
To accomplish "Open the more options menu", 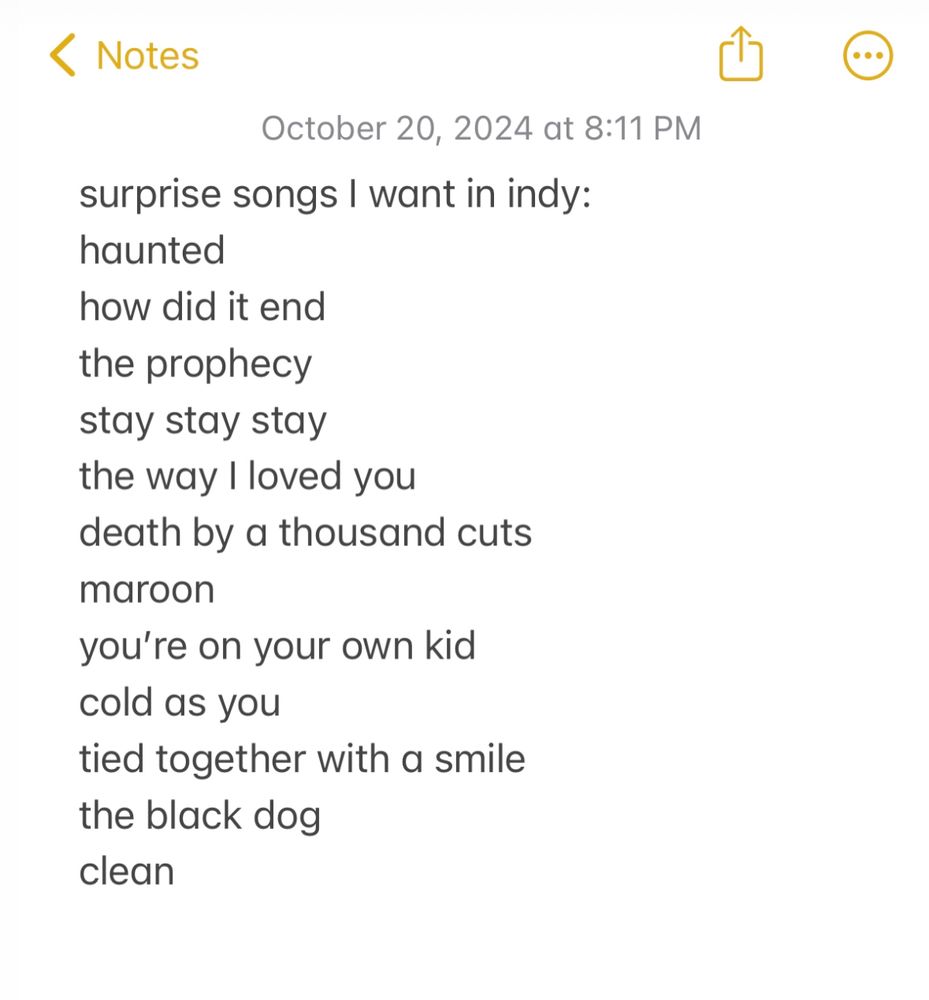I will click(x=867, y=55).
